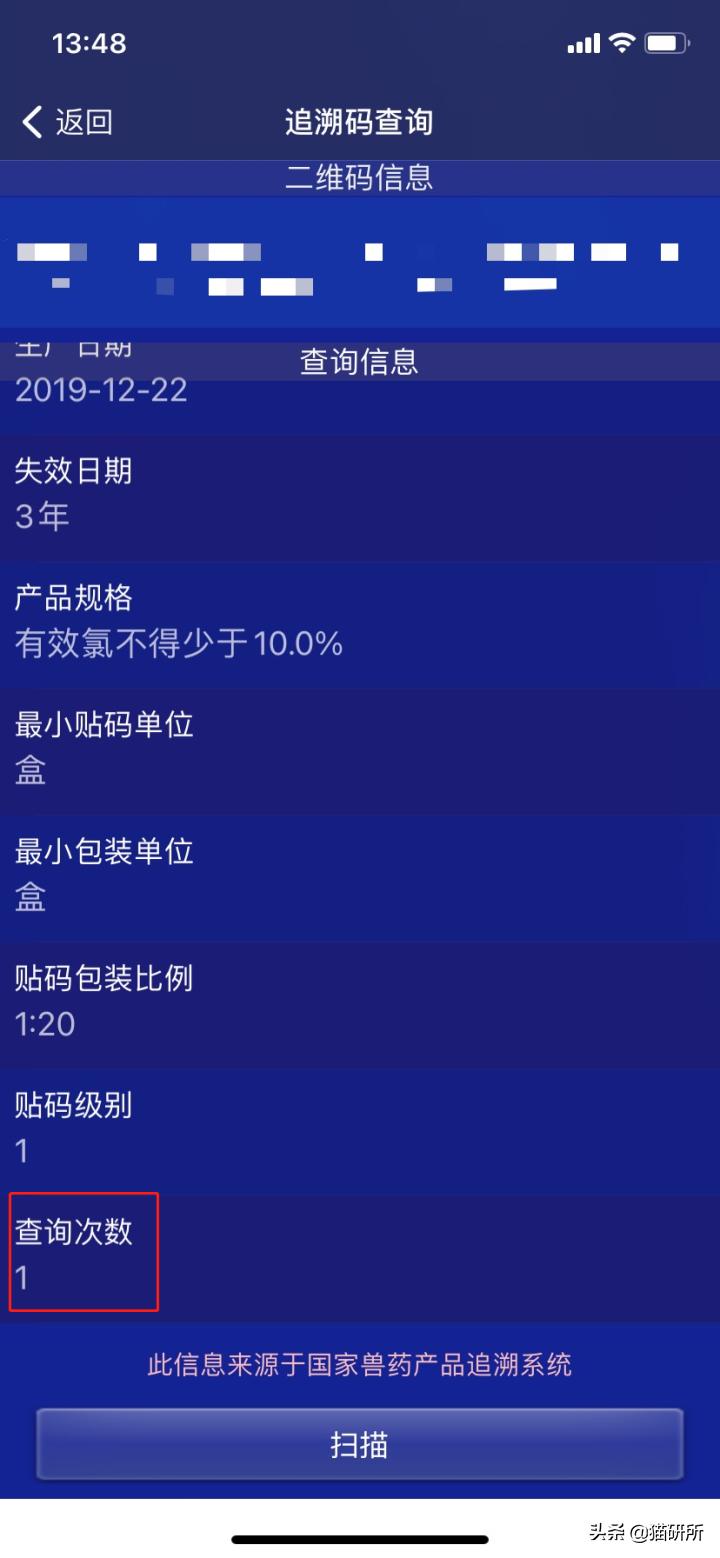Select the 最小包装单位 value 盒
Viewport: 720px width, 1558px height.
(x=30, y=897)
